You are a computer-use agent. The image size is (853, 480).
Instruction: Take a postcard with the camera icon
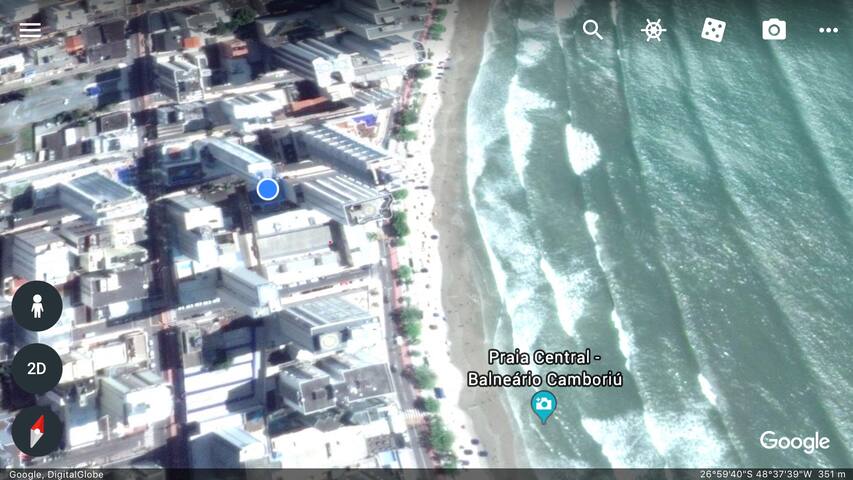click(x=774, y=29)
